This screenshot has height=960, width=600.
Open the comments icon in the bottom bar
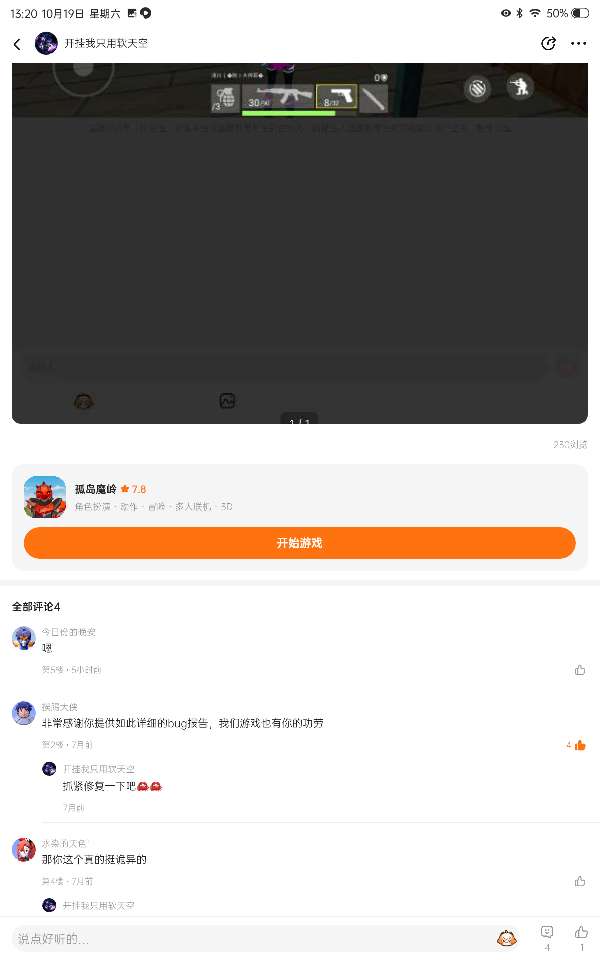pos(547,932)
